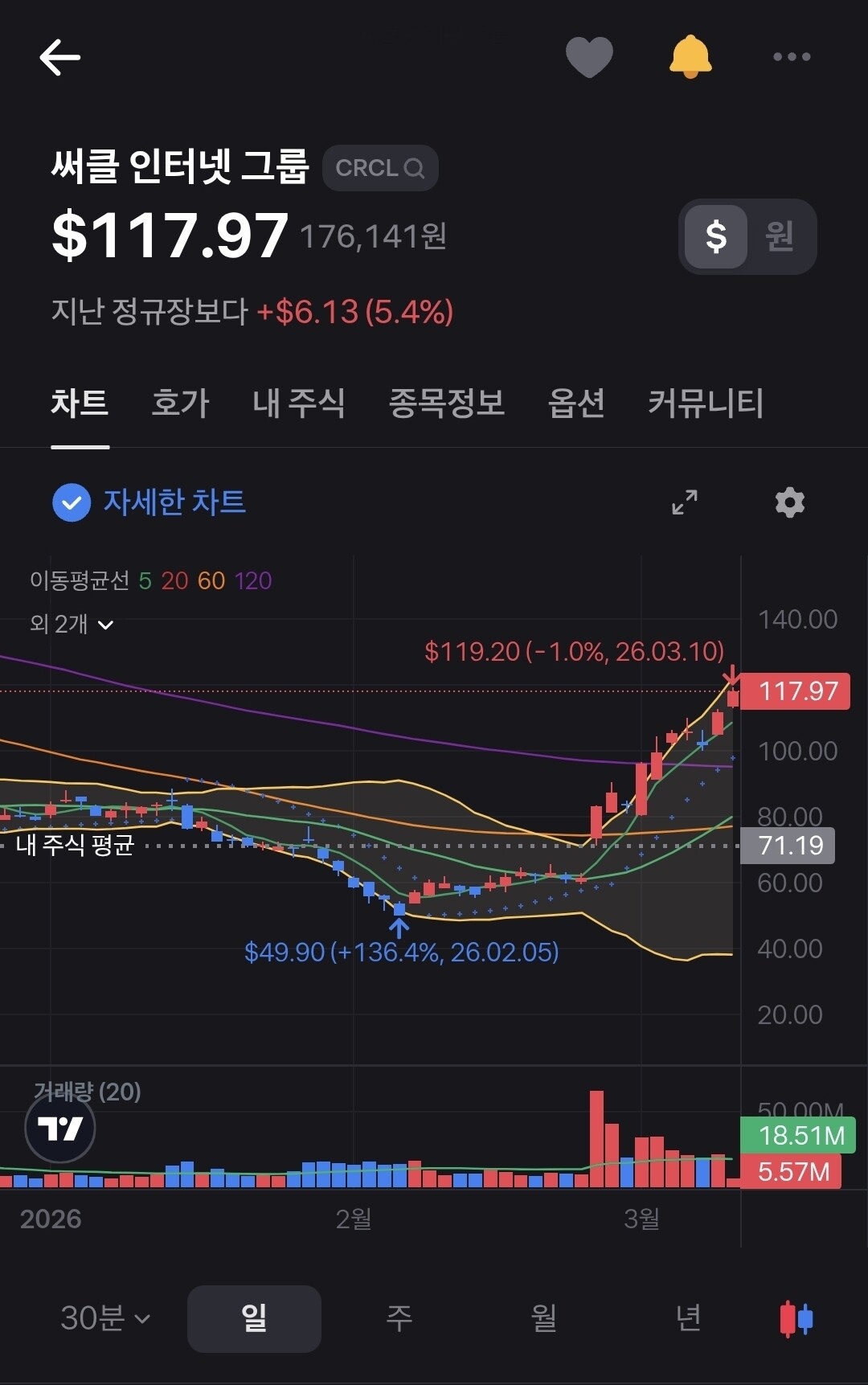
Task: Select the 주 weekly chart period
Action: coord(399,1318)
